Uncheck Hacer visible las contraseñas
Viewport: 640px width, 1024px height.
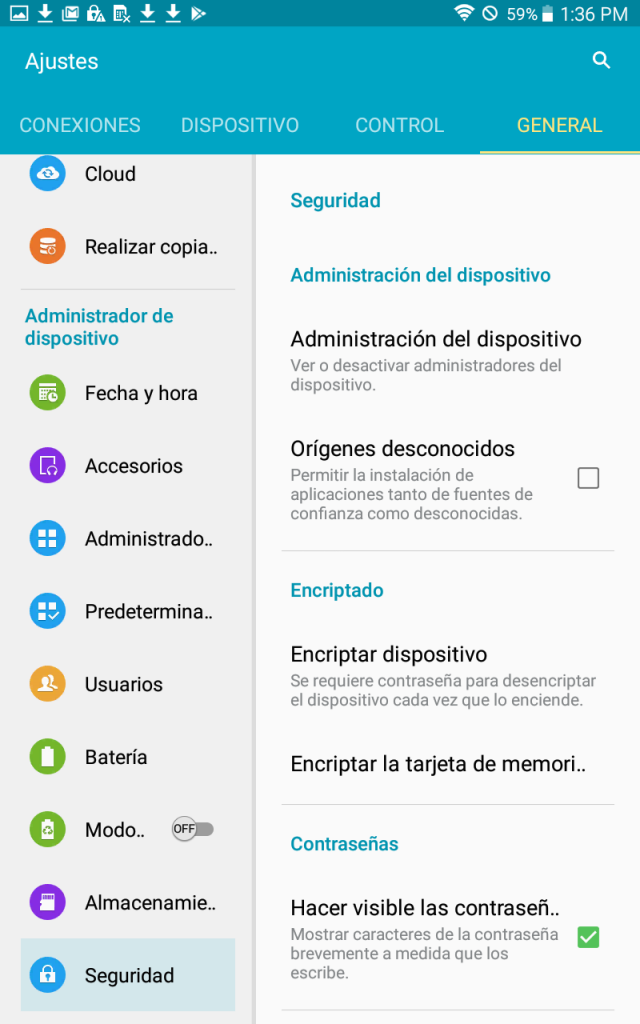pyautogui.click(x=588, y=937)
